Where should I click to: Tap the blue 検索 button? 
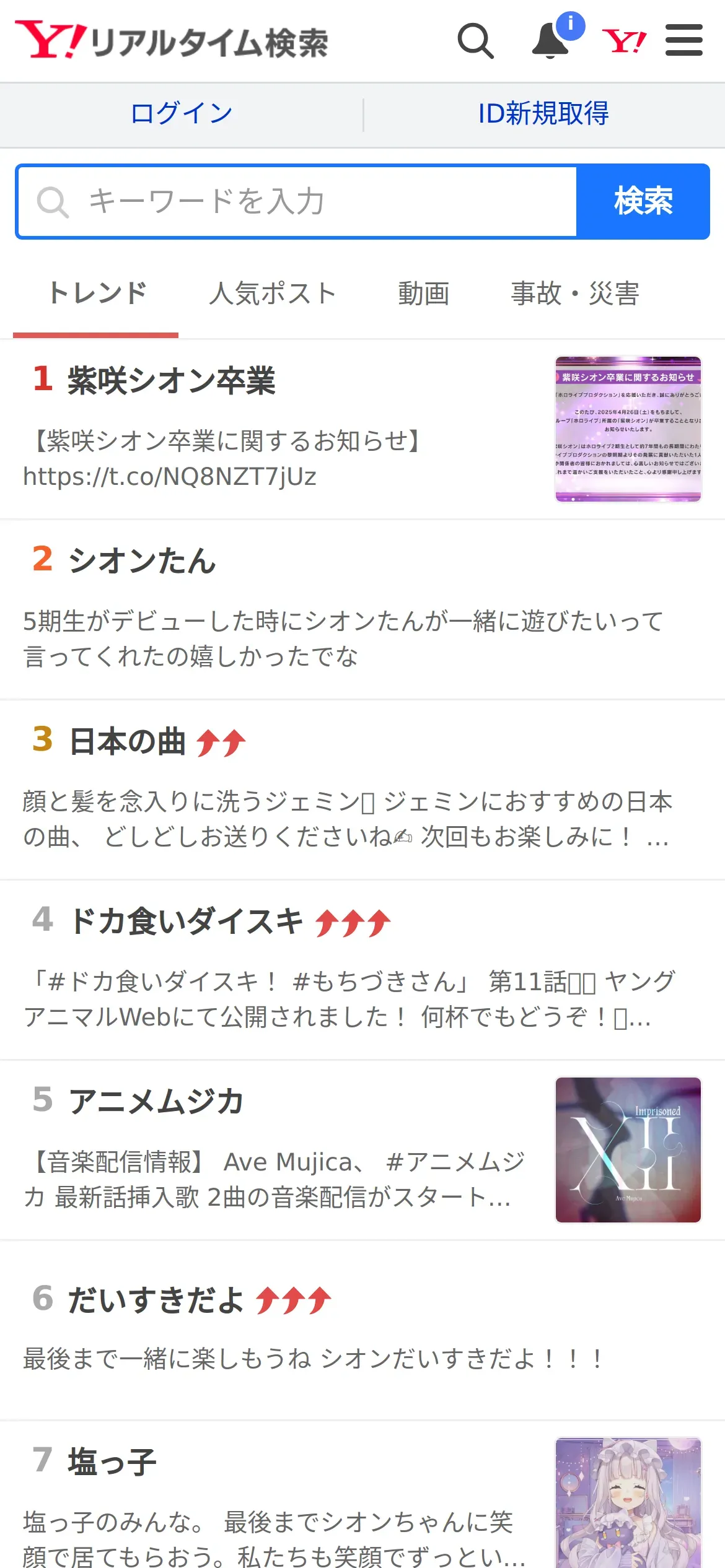(x=643, y=202)
